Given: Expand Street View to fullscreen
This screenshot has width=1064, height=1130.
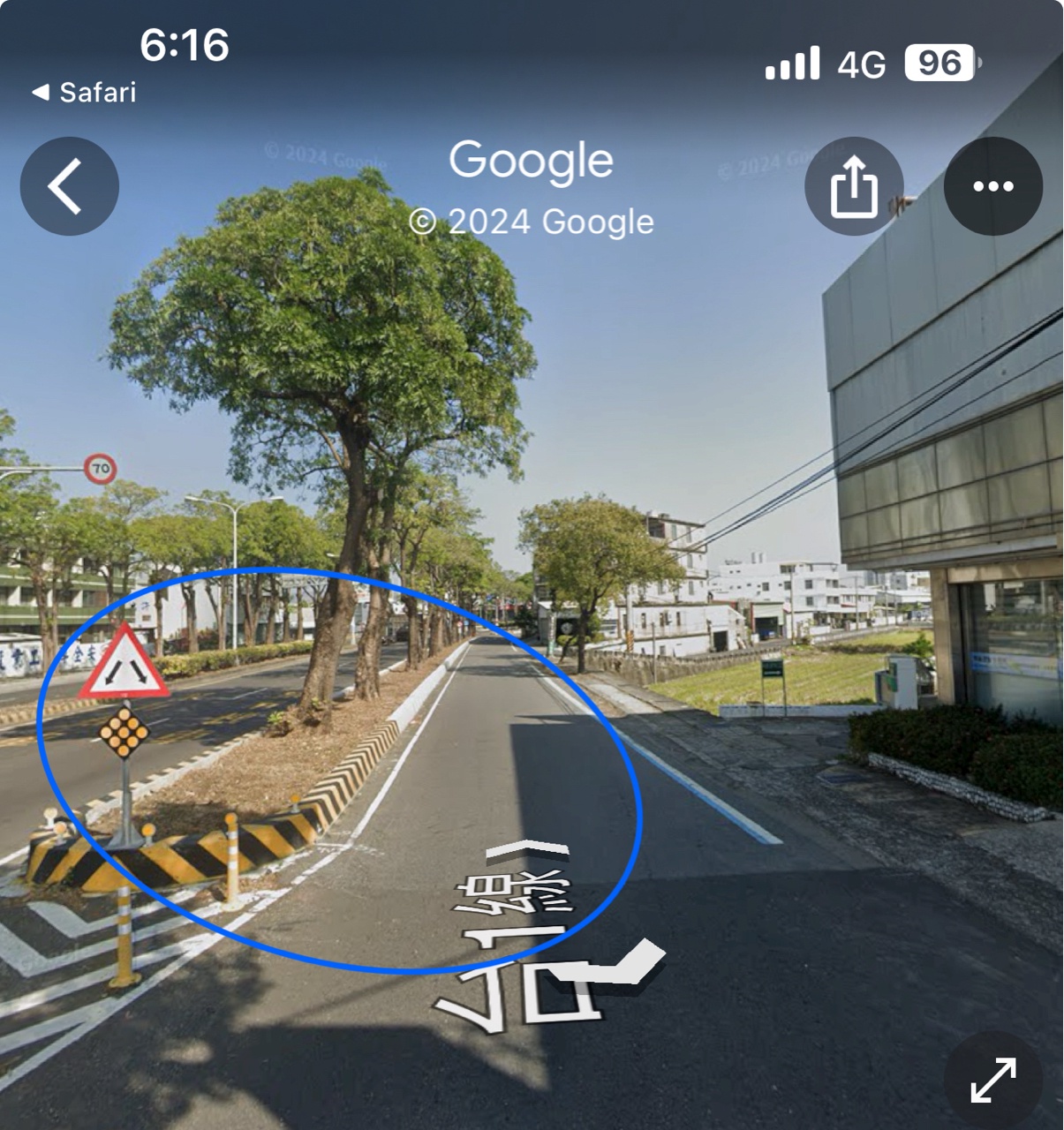Looking at the screenshot, I should [992, 1080].
